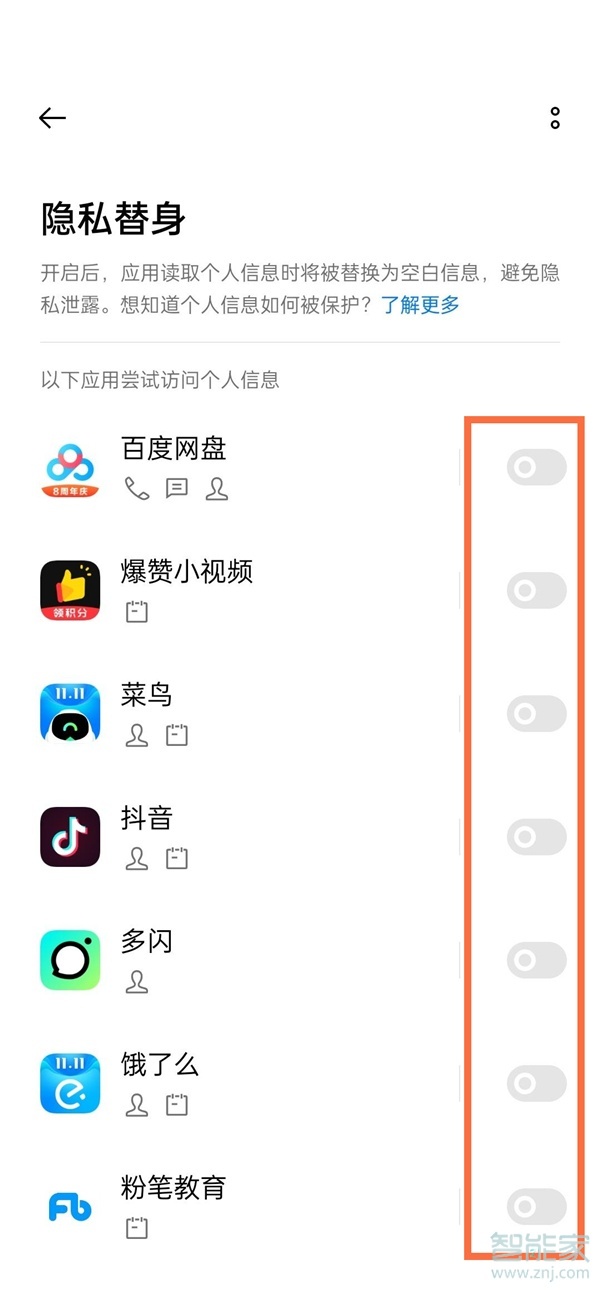Open the three-dot overflow menu
The image size is (600, 1292).
point(555,118)
